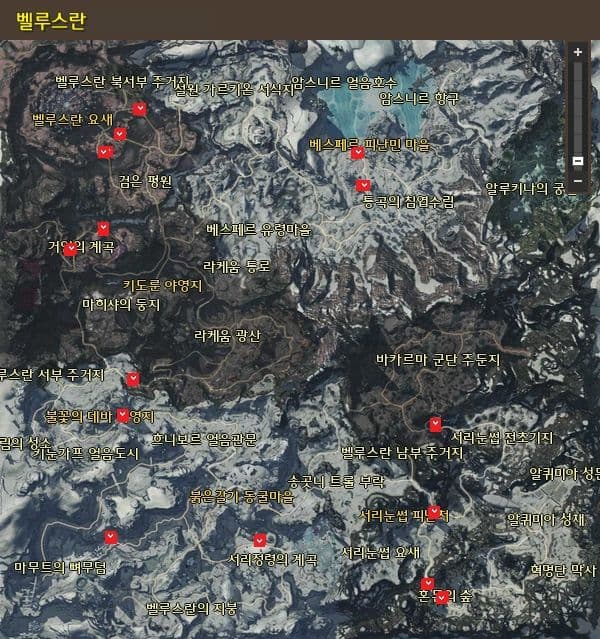Tap the marker at 불꽃의 데바 야영지
This screenshot has height=639, width=600.
pyautogui.click(x=123, y=414)
